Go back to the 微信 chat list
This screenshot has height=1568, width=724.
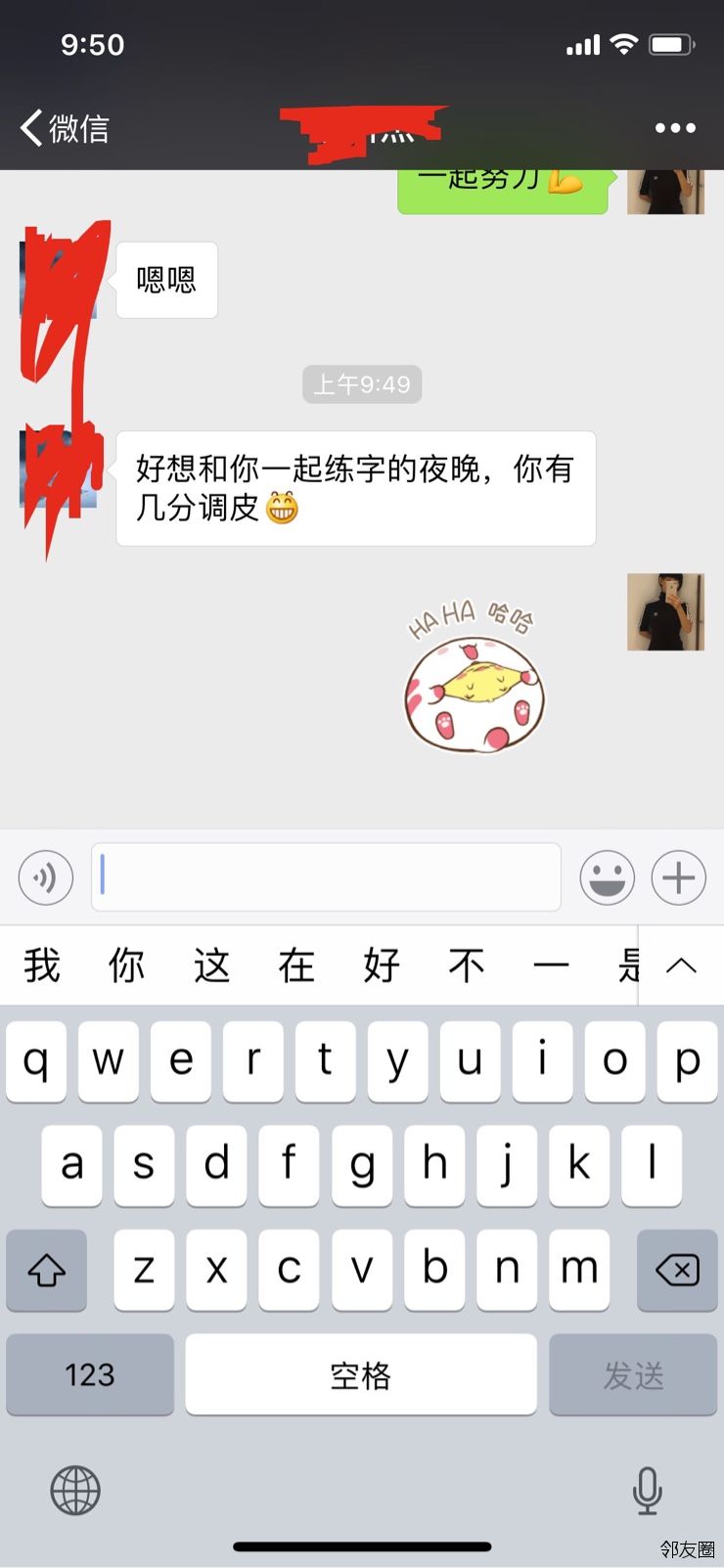coord(64,128)
